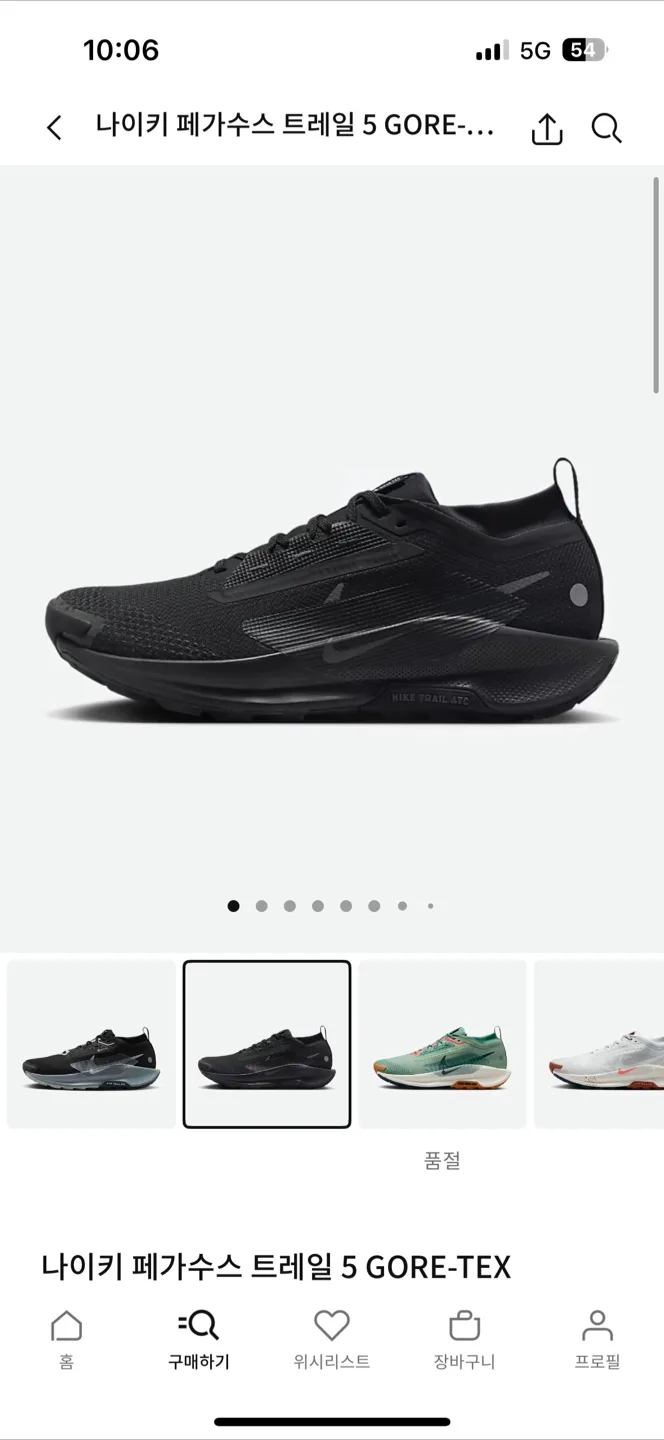
Task: Go back using the header arrow
Action: click(54, 128)
